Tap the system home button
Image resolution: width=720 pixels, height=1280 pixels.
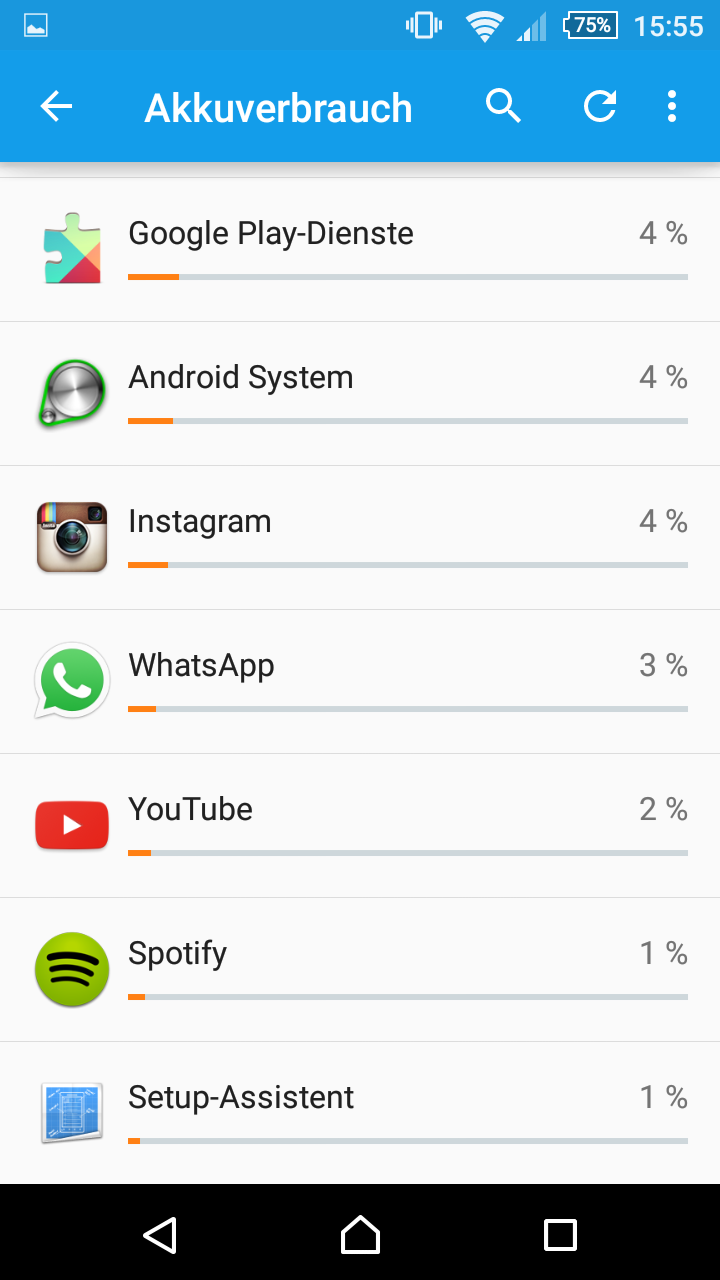click(x=360, y=1234)
